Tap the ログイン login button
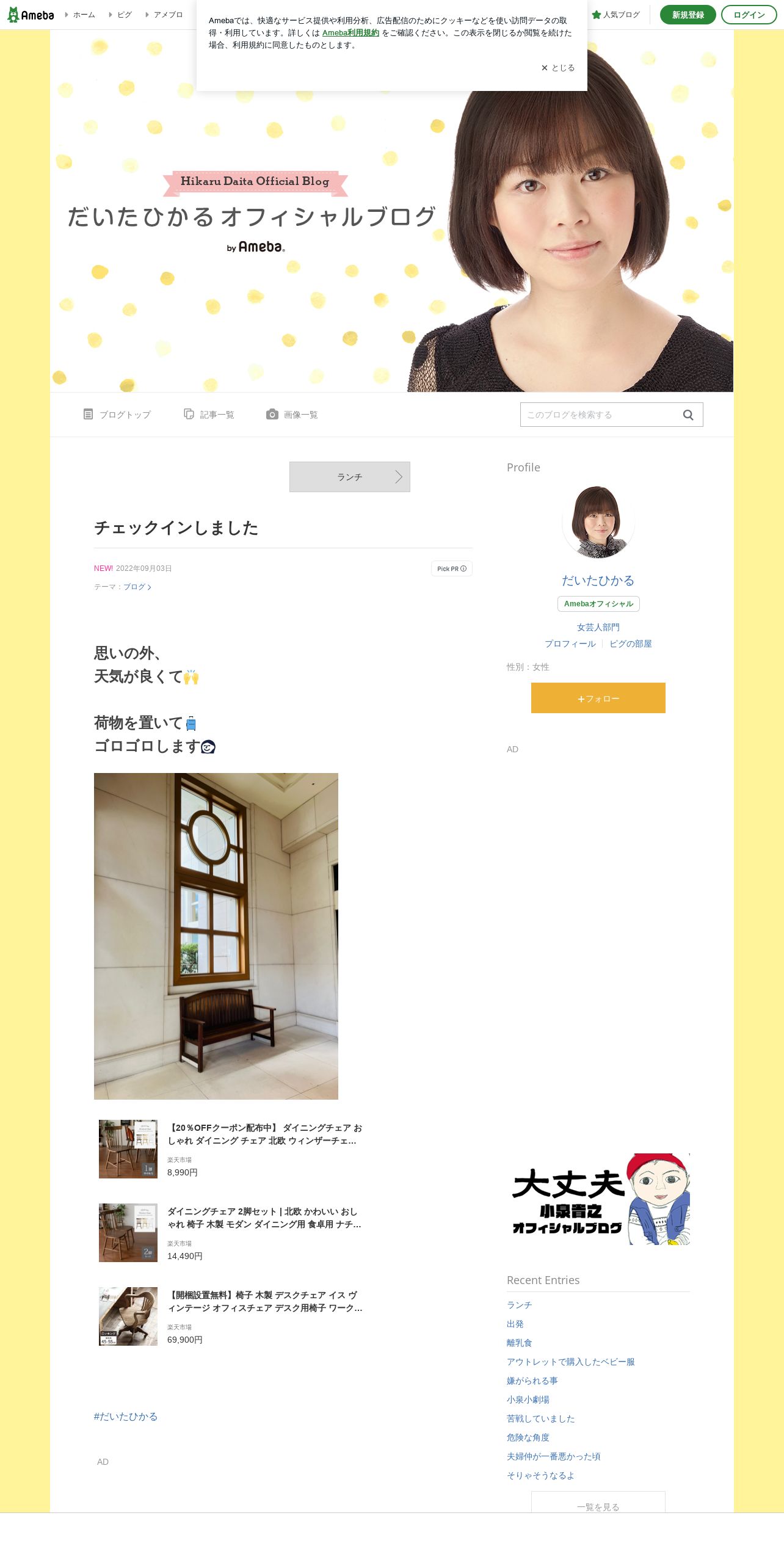The height and width of the screenshot is (1568, 784). point(749,15)
